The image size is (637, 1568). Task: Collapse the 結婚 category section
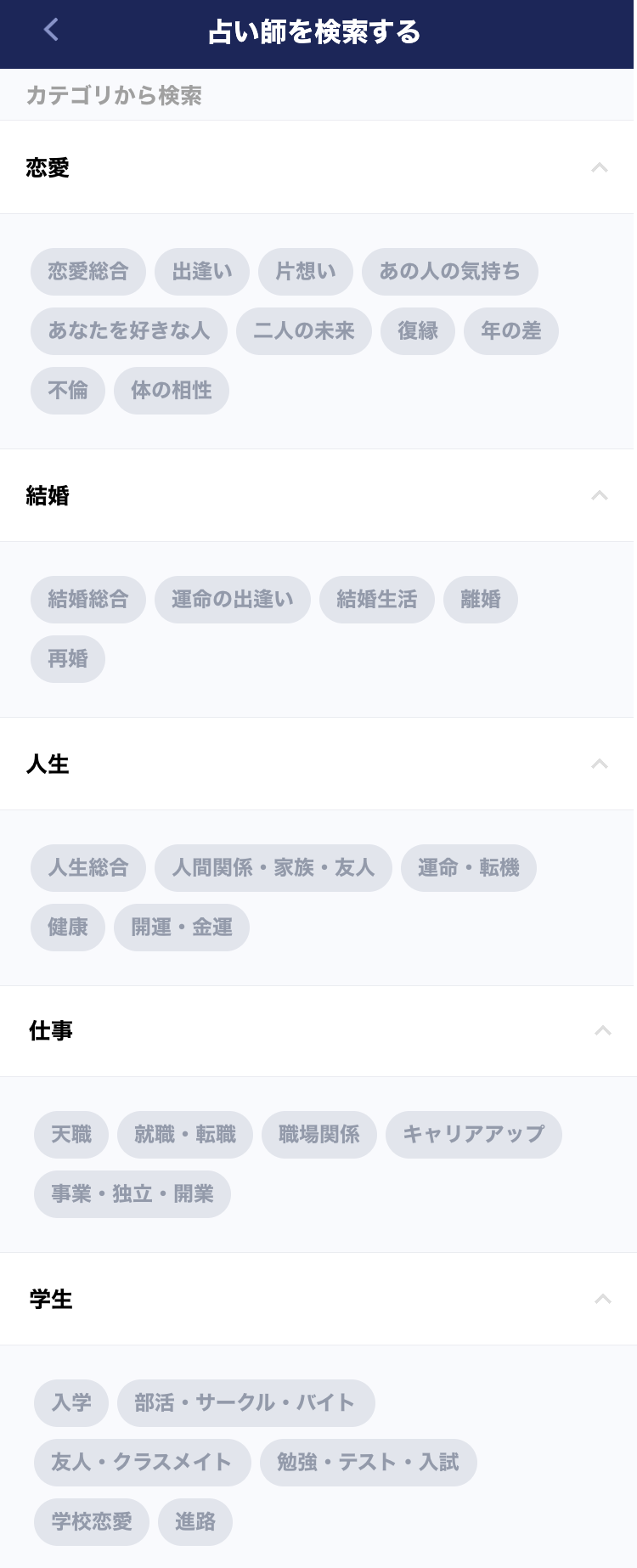600,495
